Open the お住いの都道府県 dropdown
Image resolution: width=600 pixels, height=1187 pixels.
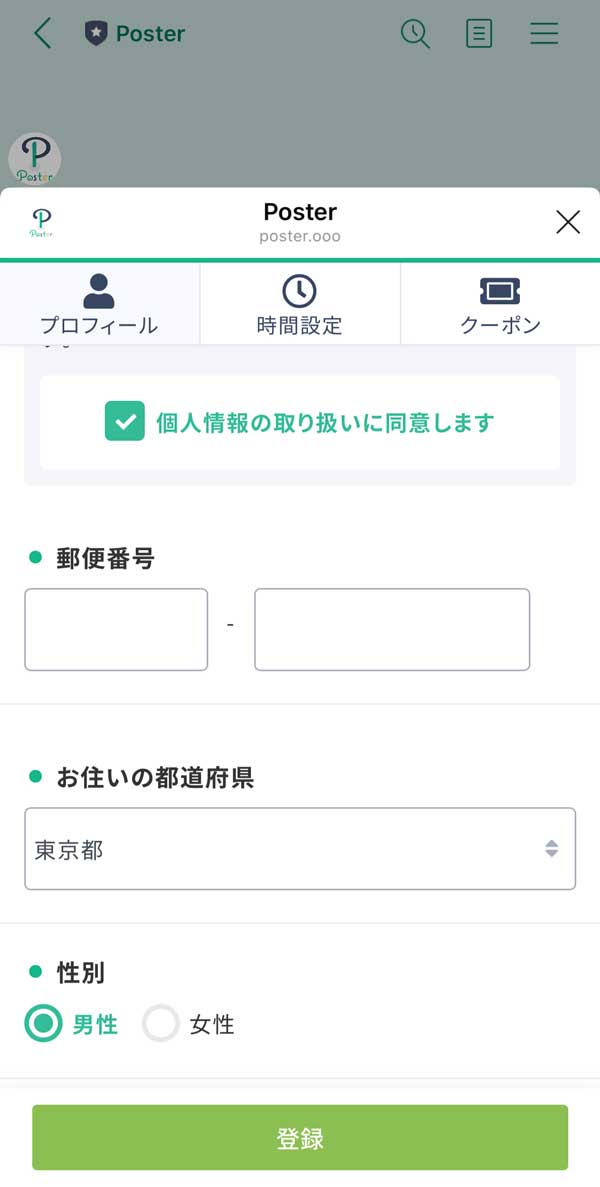[x=300, y=849]
